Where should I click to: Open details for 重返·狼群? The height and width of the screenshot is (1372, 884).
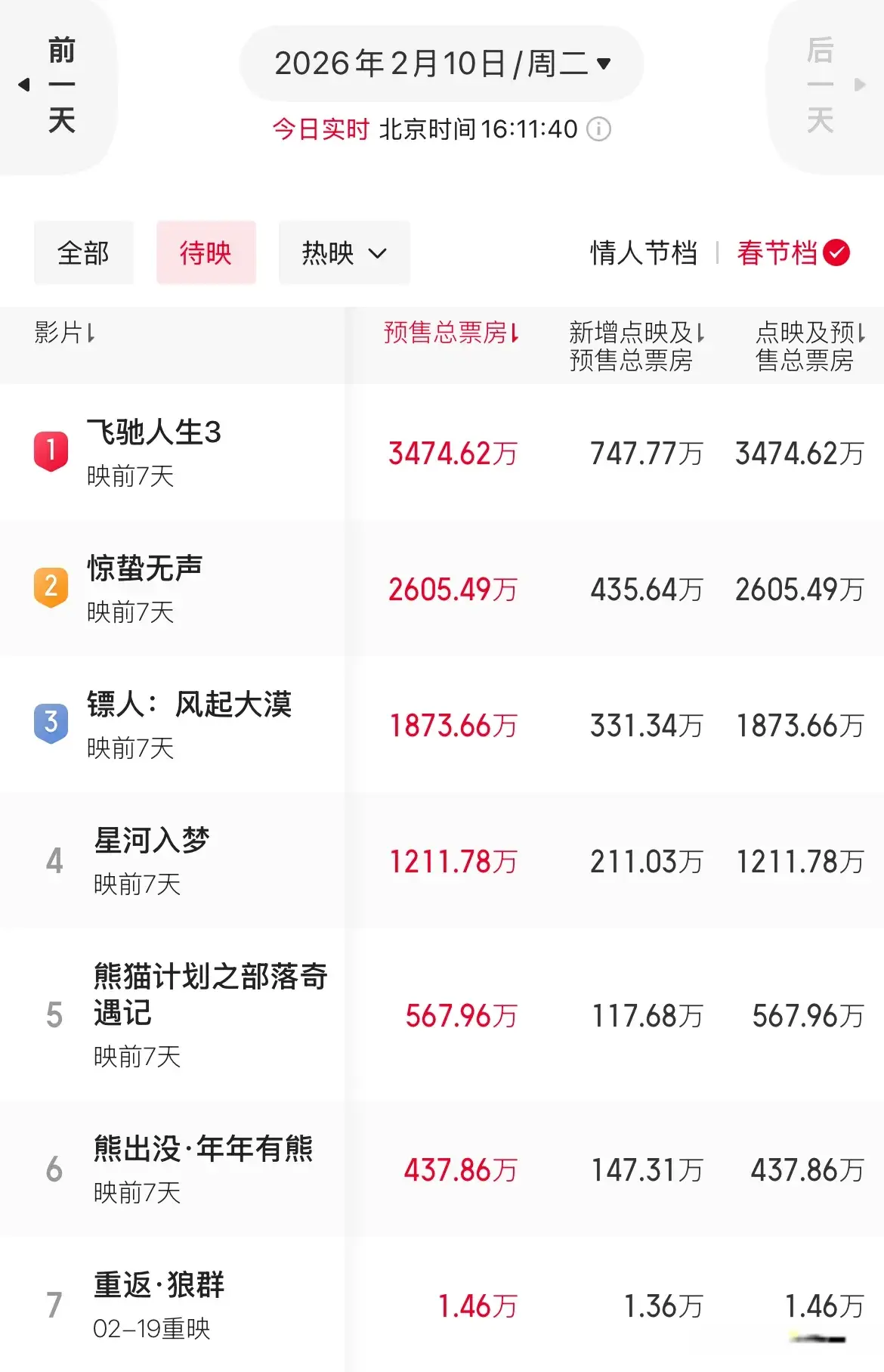pos(159,1285)
